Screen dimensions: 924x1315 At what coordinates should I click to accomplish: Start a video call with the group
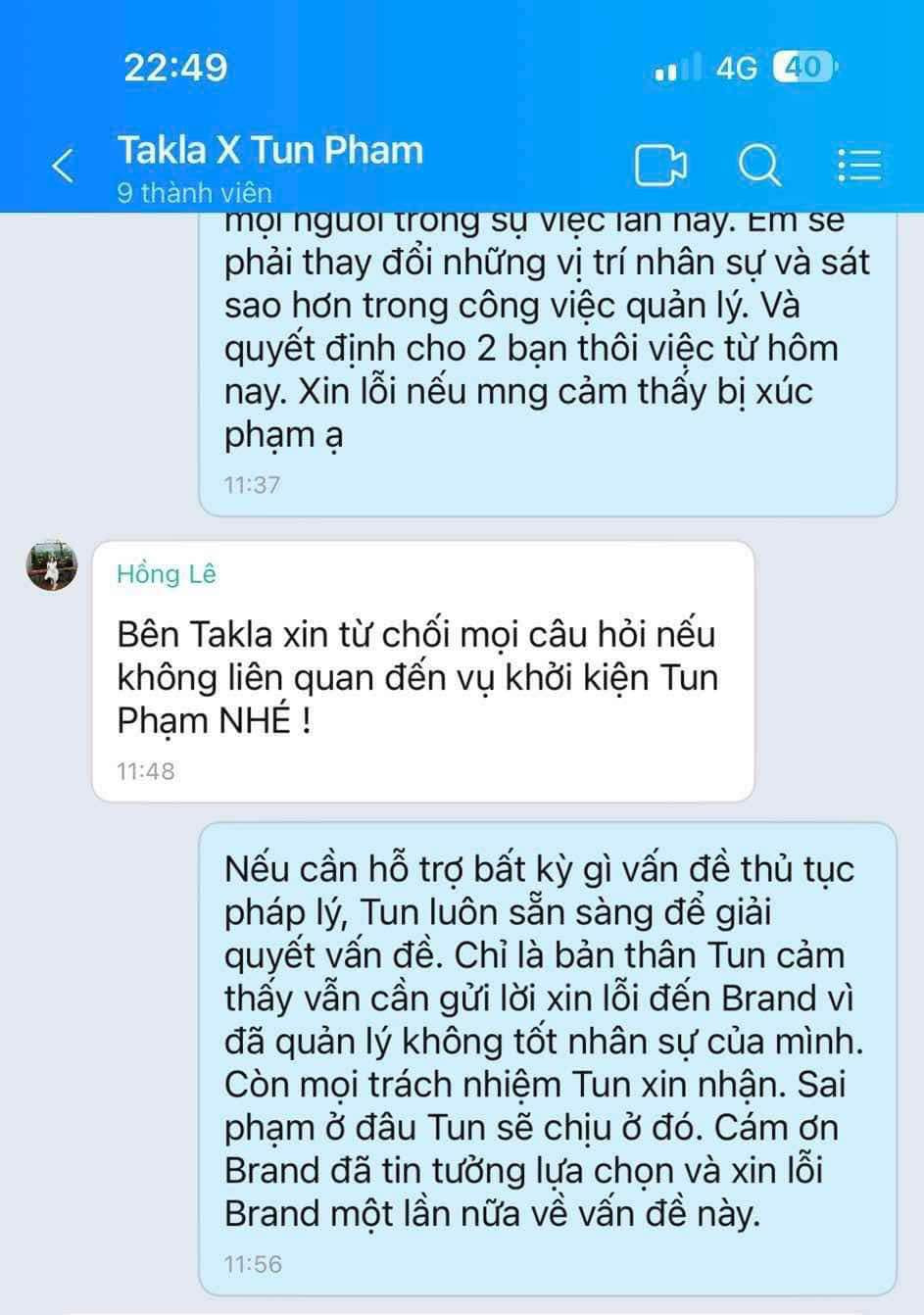coord(660,166)
